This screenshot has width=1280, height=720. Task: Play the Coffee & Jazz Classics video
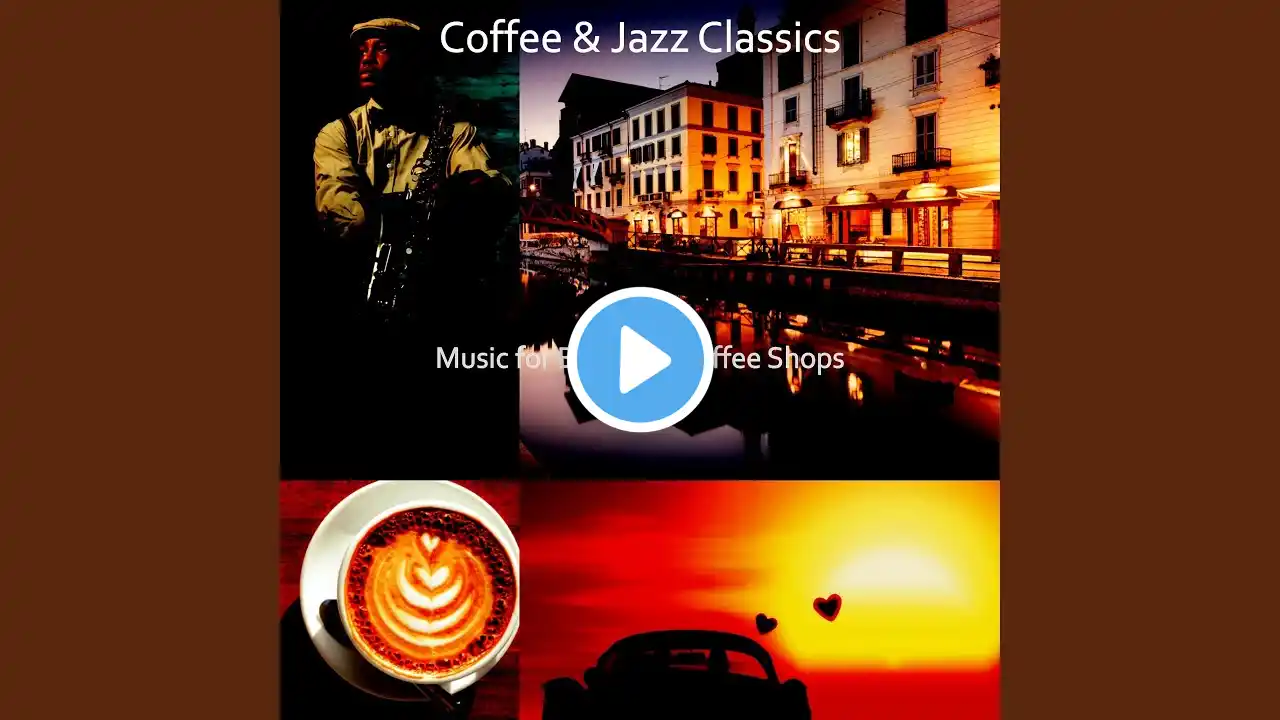pos(640,360)
